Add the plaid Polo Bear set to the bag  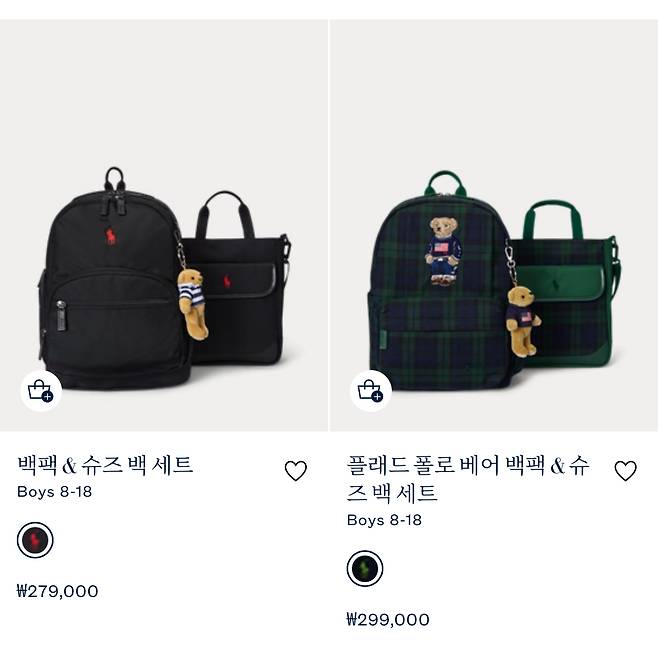tap(371, 391)
